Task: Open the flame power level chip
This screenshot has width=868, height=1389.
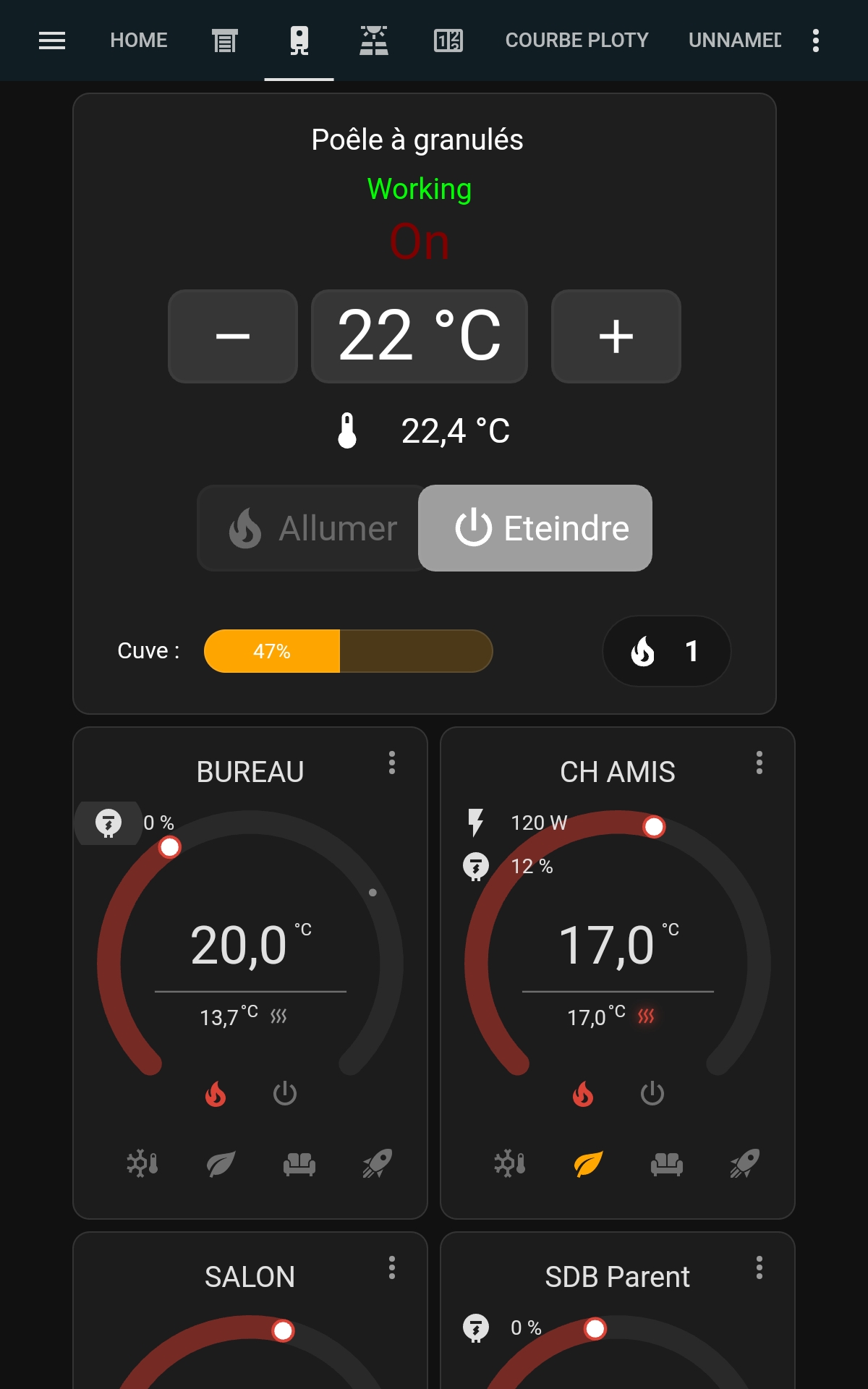Action: tap(666, 651)
